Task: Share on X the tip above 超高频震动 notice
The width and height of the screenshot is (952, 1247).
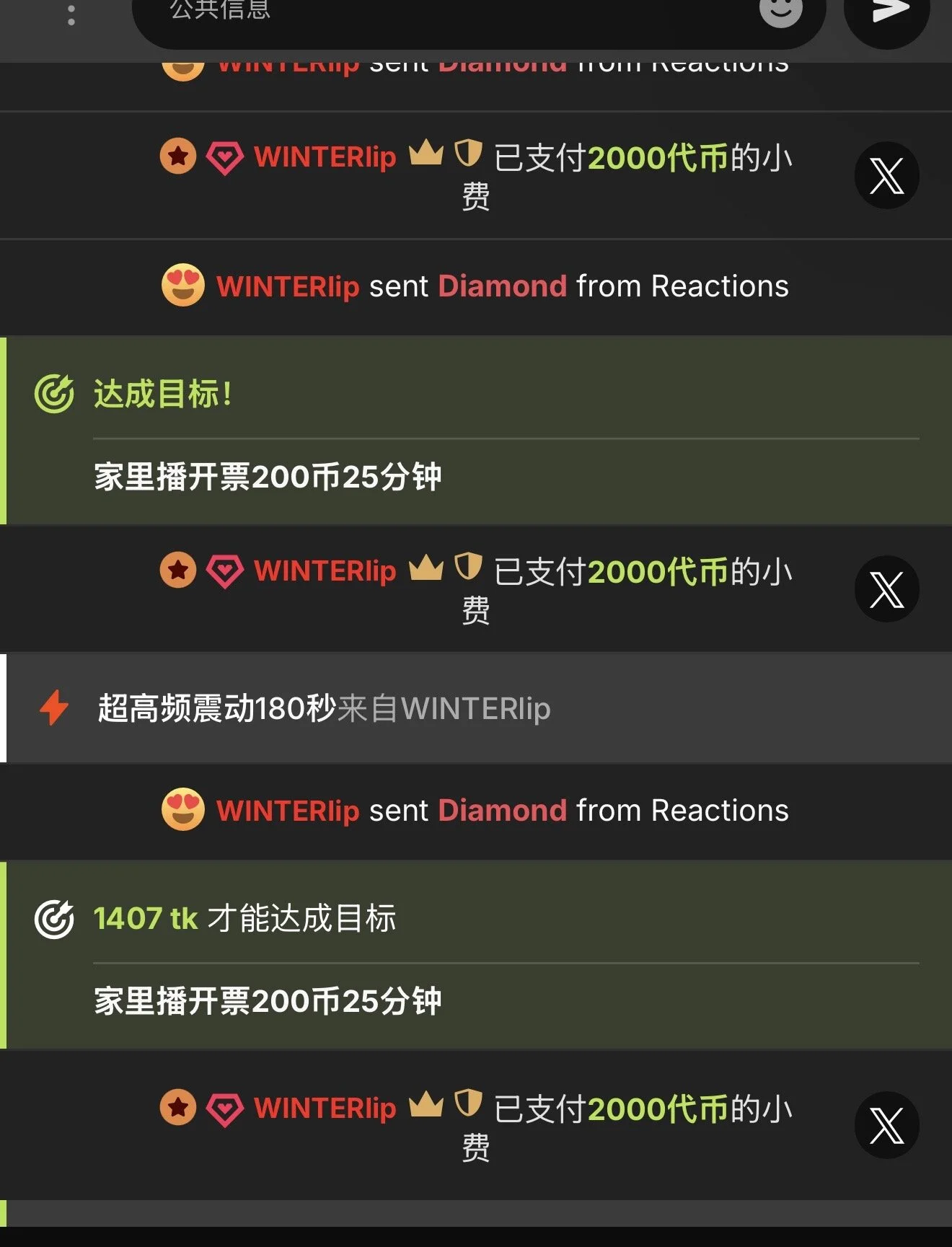Action: click(886, 589)
